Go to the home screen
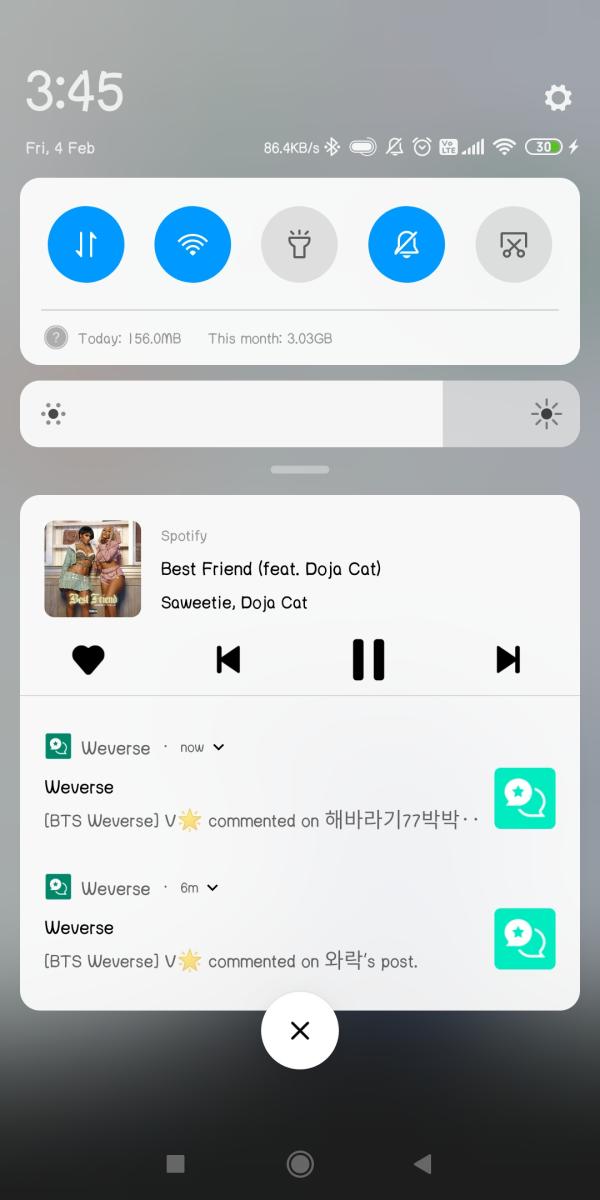 (299, 1163)
